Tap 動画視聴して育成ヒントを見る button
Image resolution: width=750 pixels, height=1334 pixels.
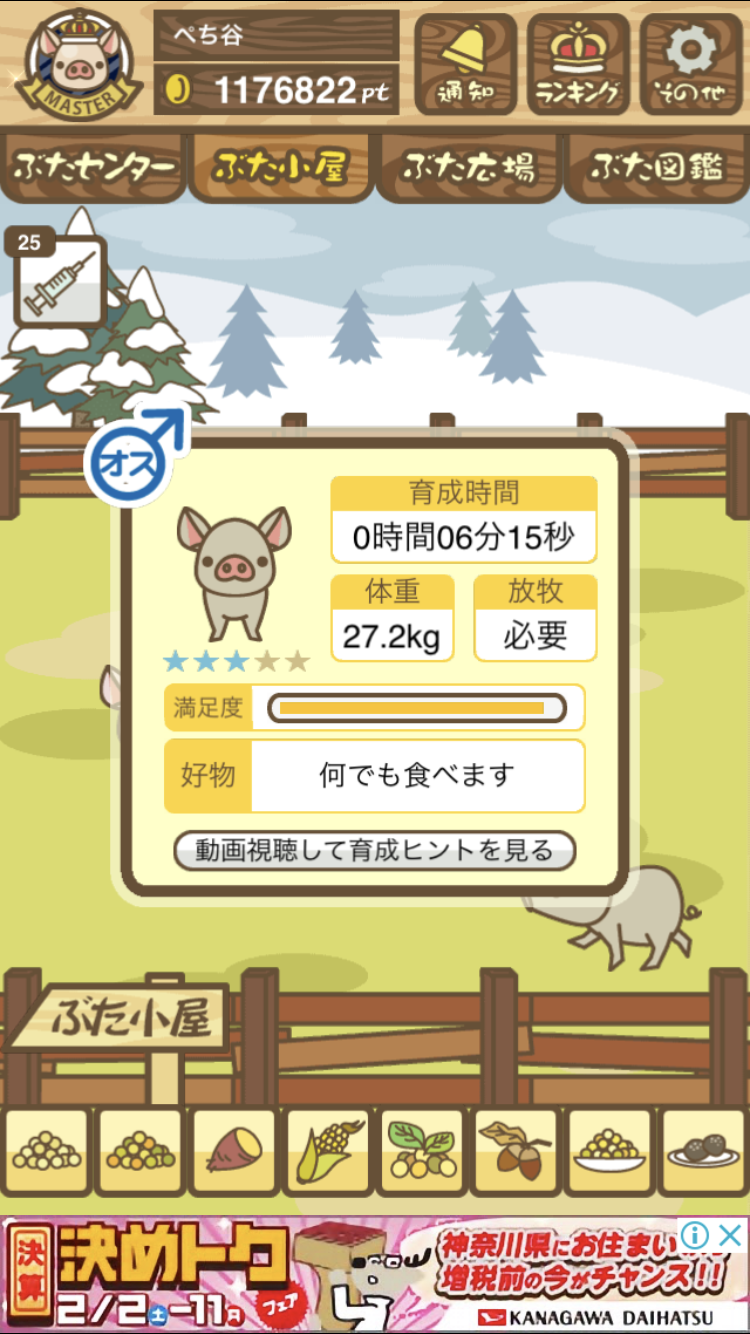coord(374,851)
